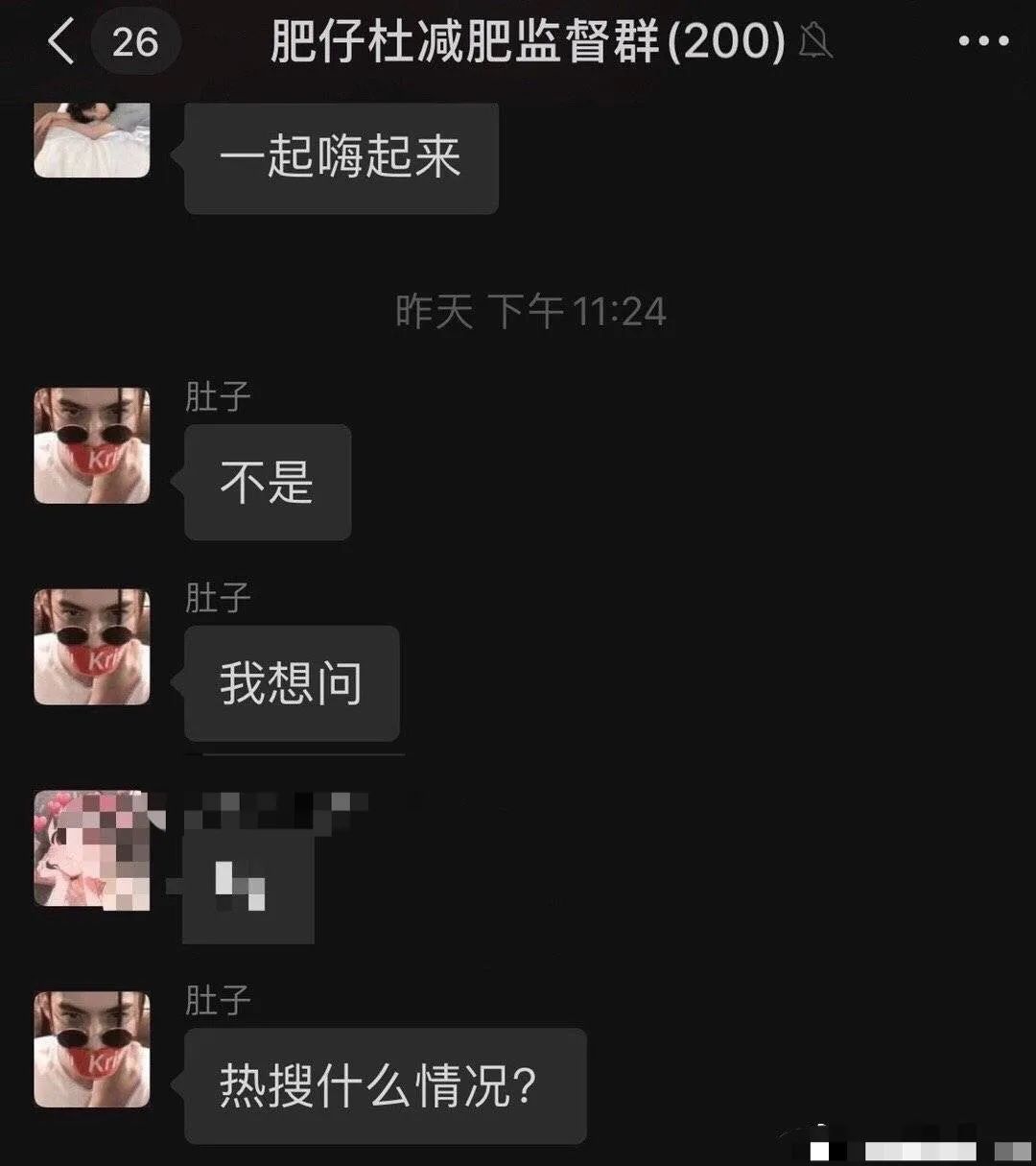Screen dimensions: 1036x1166
Task: Click nickname 肚子 above 热搜什么情况
Action: point(215,1001)
